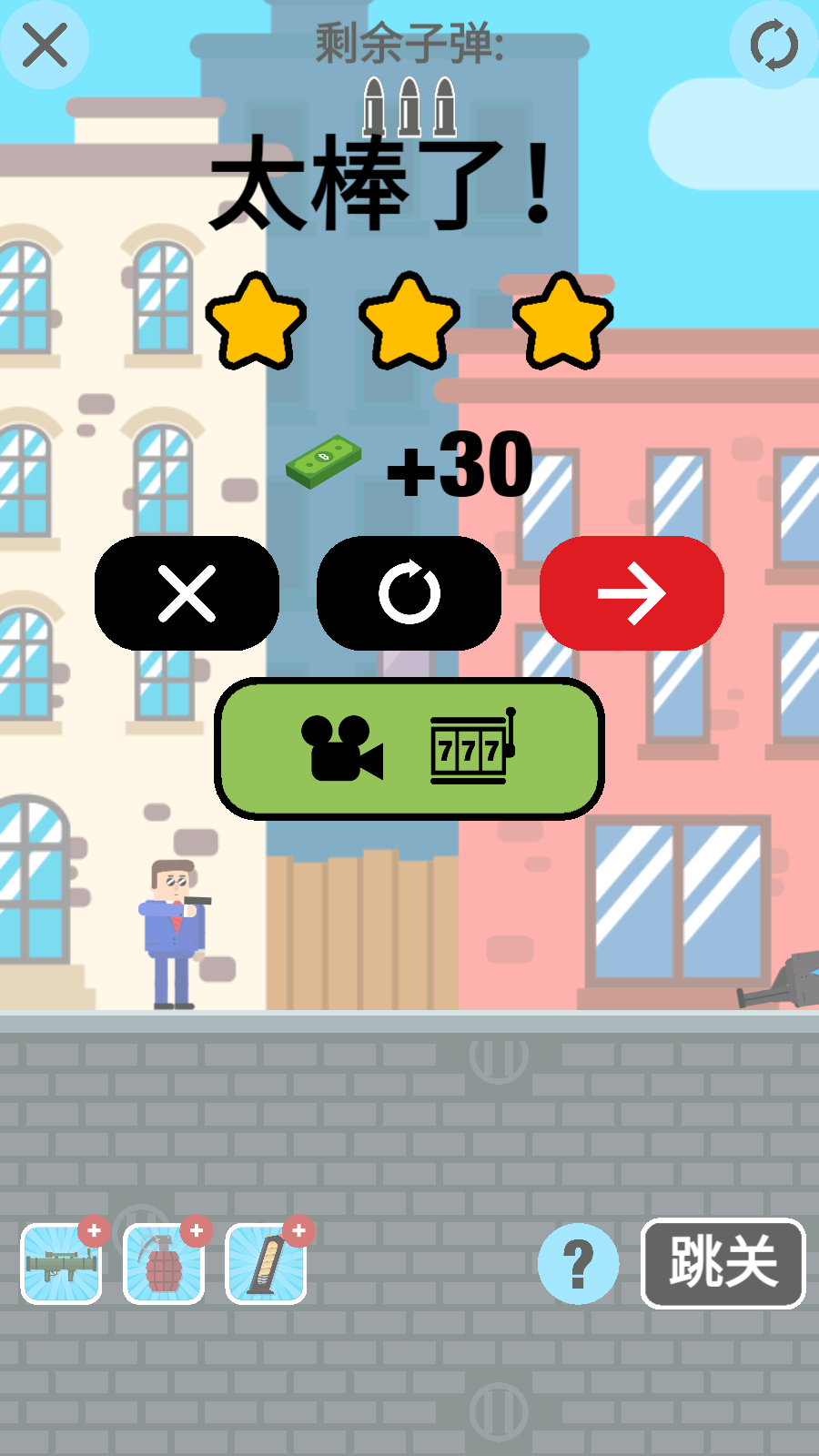The width and height of the screenshot is (819, 1456).
Task: Open the help question mark
Action: [x=578, y=1263]
